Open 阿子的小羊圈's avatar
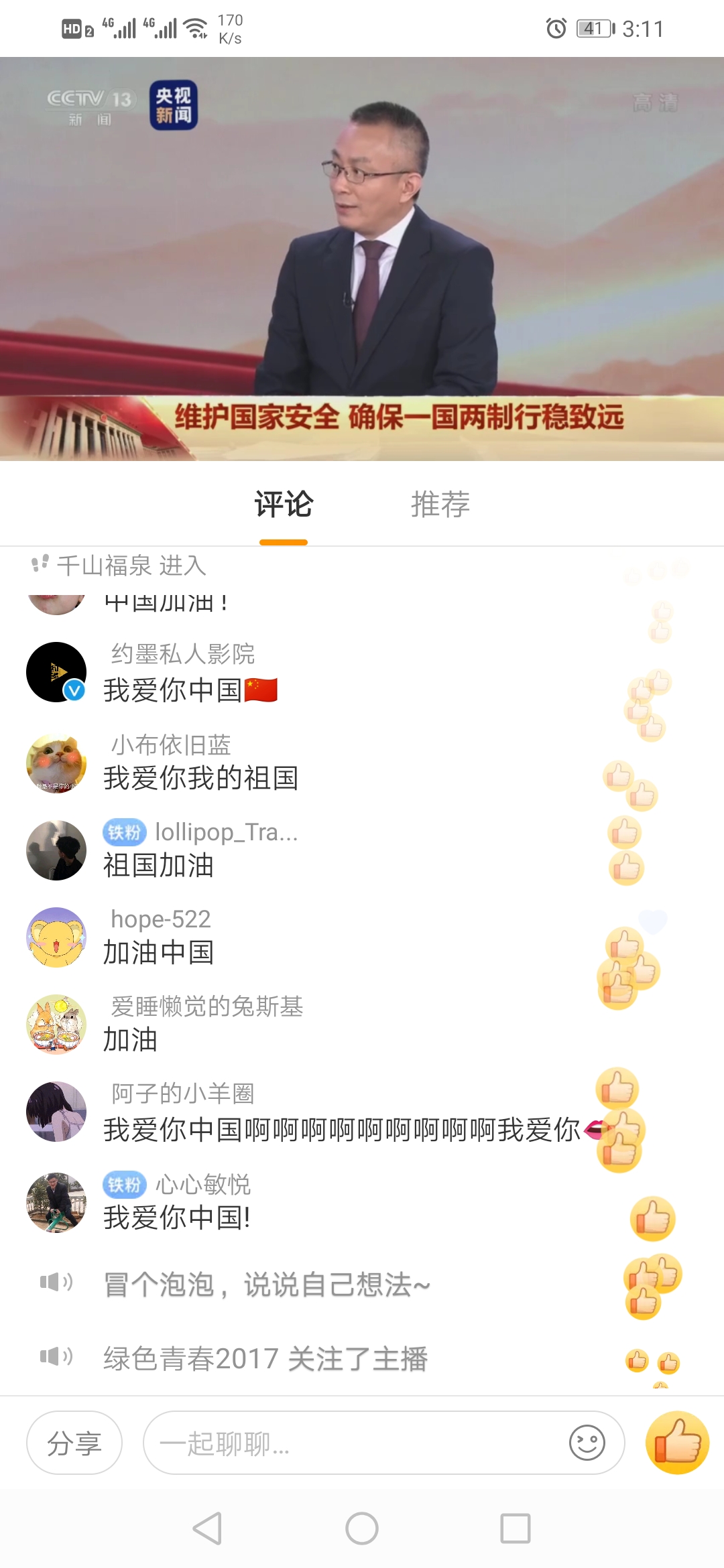 click(56, 1112)
